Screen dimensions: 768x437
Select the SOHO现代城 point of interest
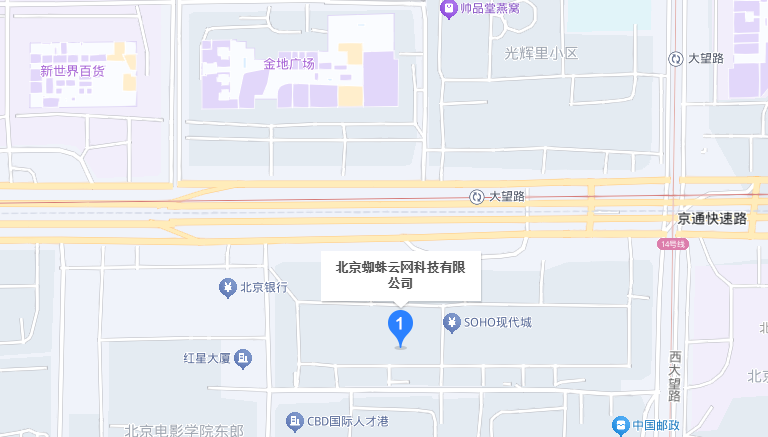pyautogui.click(x=451, y=322)
